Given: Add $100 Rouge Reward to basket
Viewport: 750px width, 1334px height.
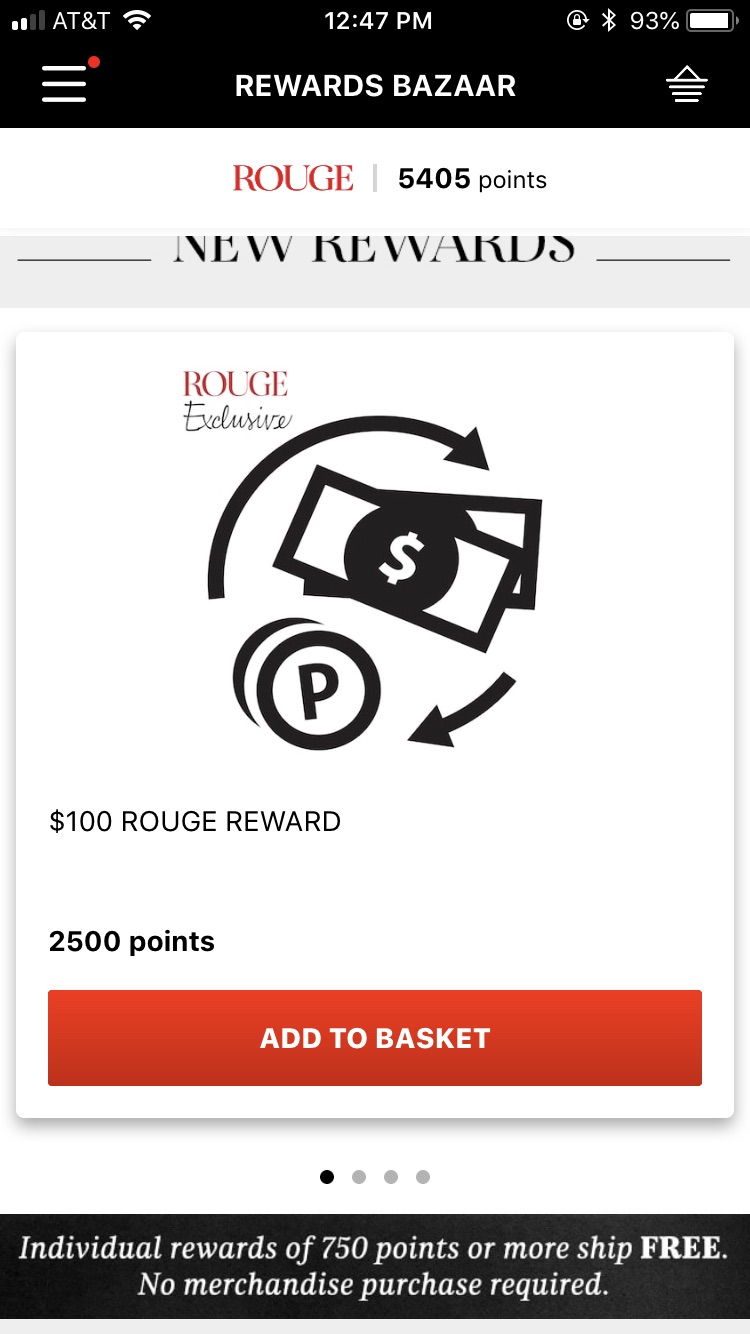Looking at the screenshot, I should tap(375, 1038).
